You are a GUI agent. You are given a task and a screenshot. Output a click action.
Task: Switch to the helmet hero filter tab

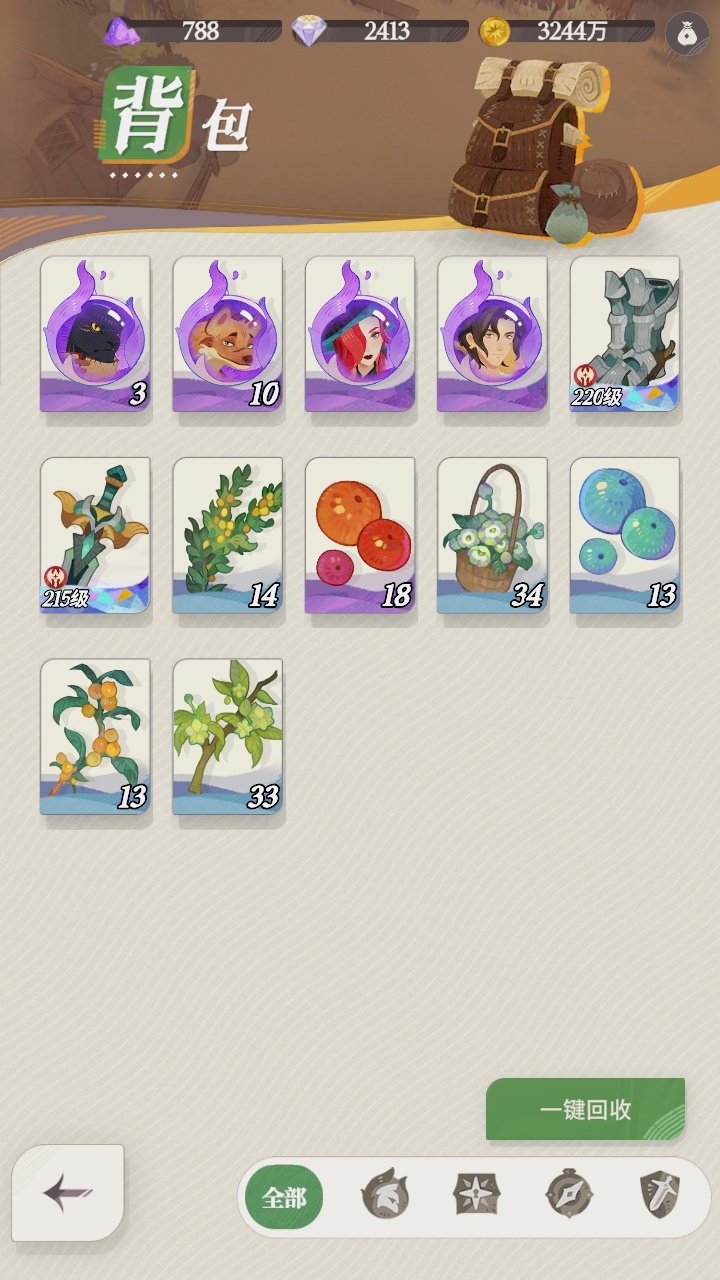(384, 1196)
